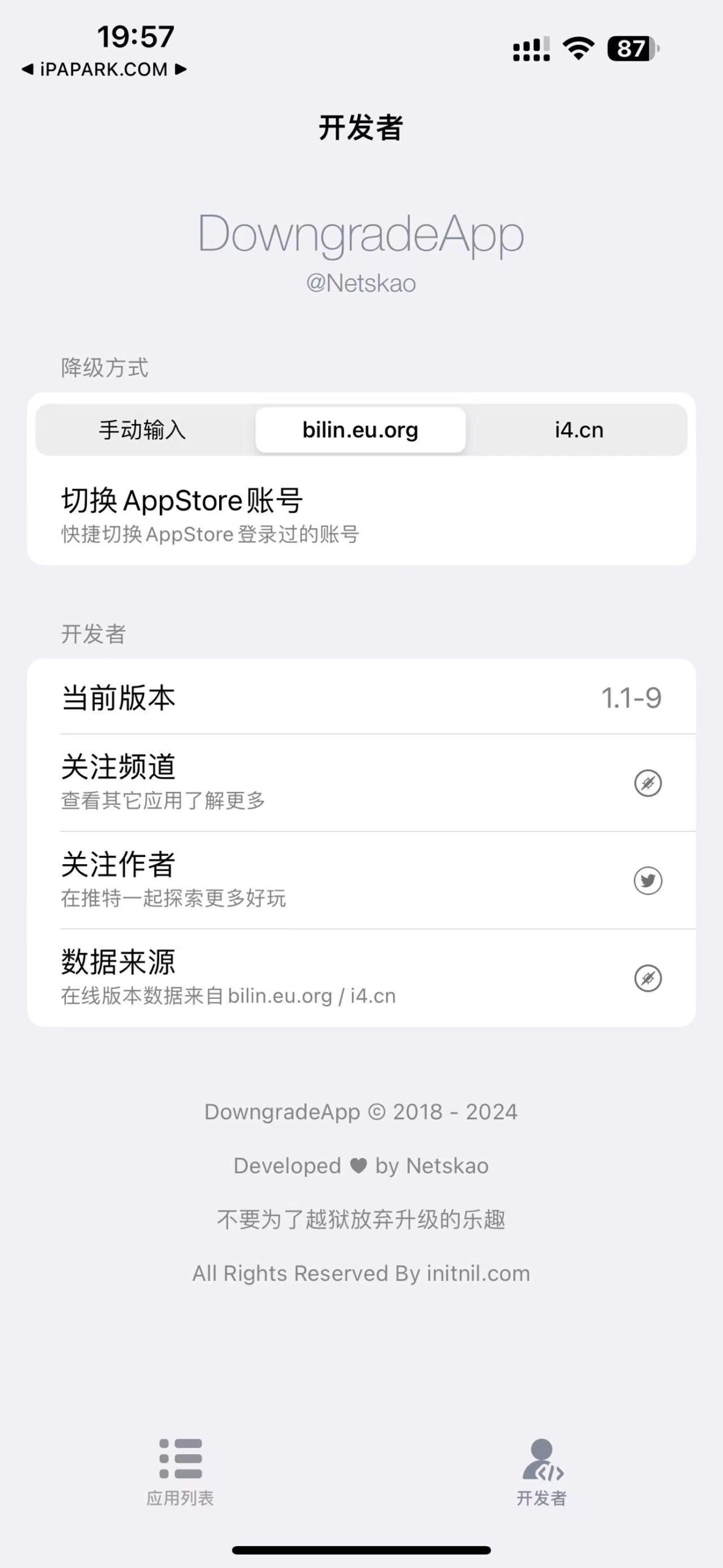
Task: Tap the 当前版本 row showing 1.1-9
Action: [361, 698]
